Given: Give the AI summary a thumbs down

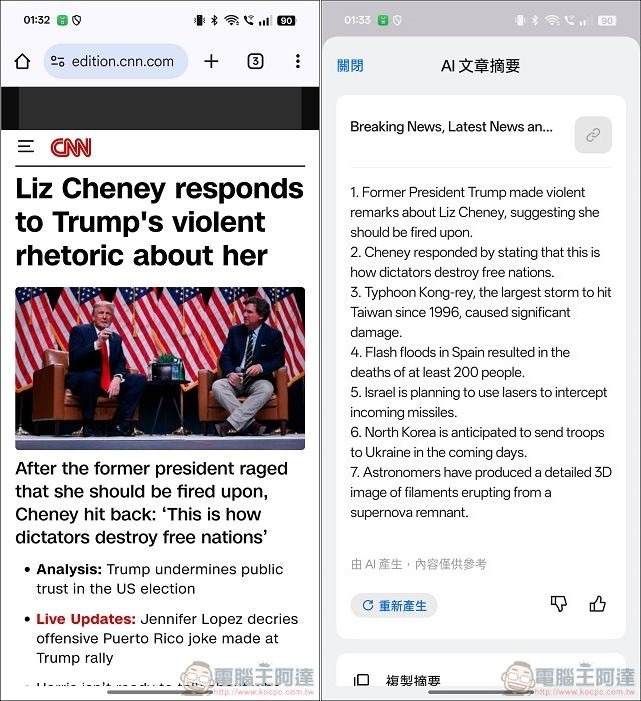Looking at the screenshot, I should coord(559,604).
